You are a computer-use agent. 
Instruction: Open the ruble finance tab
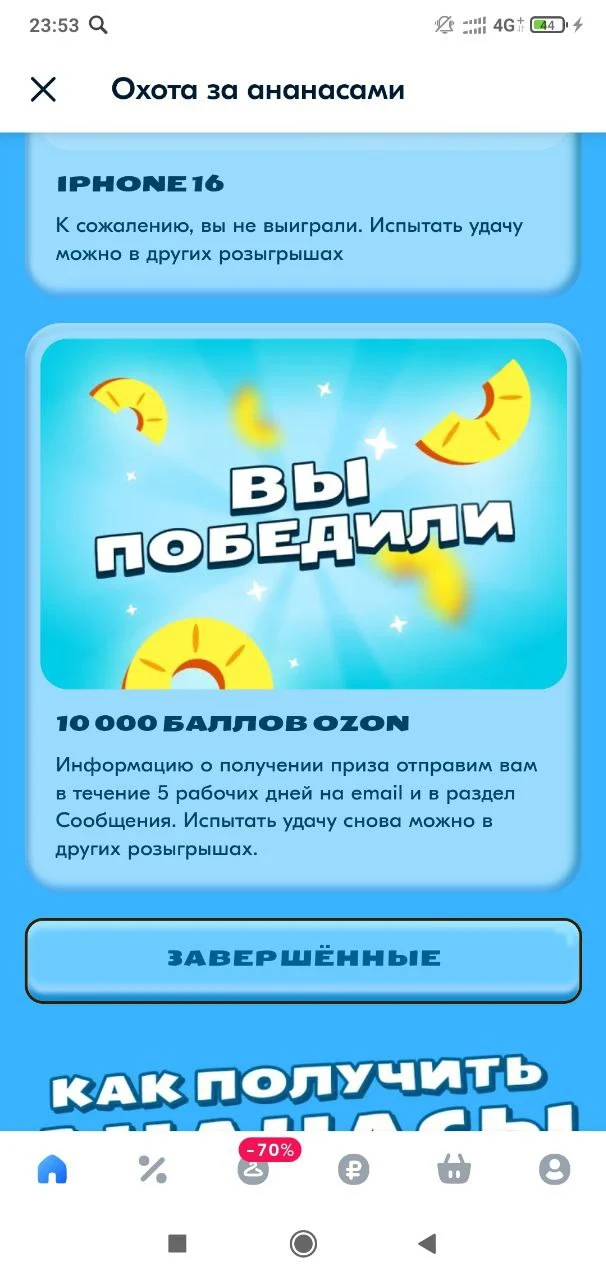pyautogui.click(x=353, y=1169)
